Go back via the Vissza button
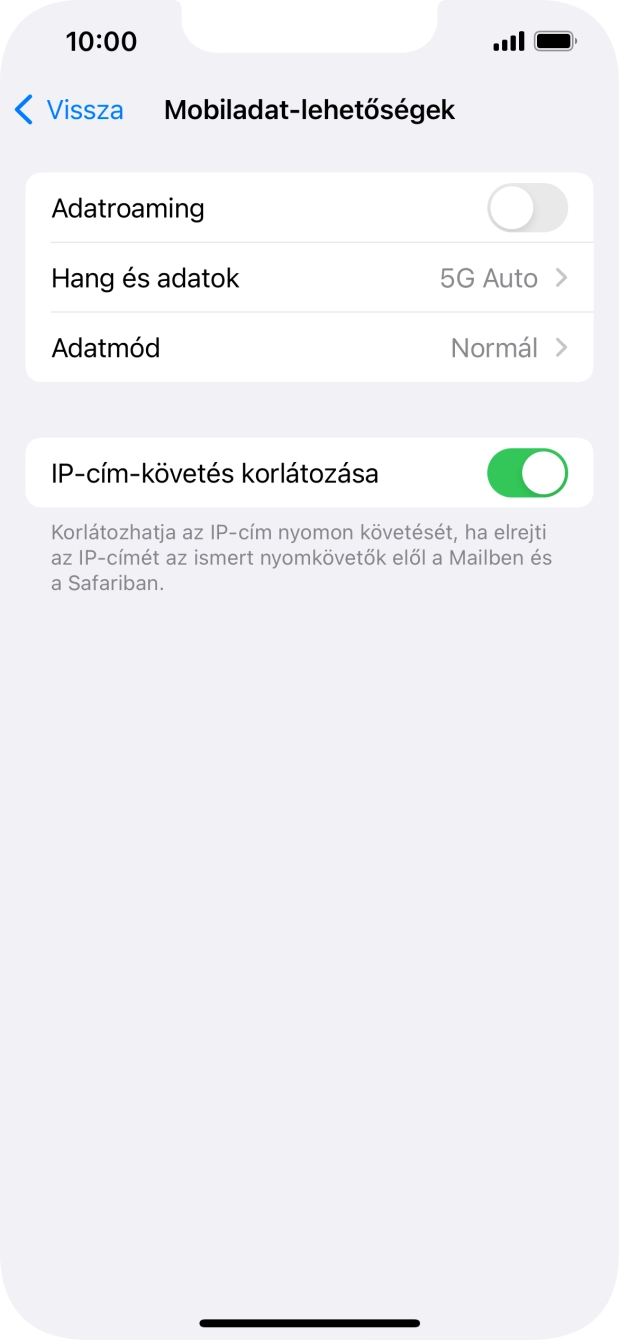 click(x=69, y=110)
